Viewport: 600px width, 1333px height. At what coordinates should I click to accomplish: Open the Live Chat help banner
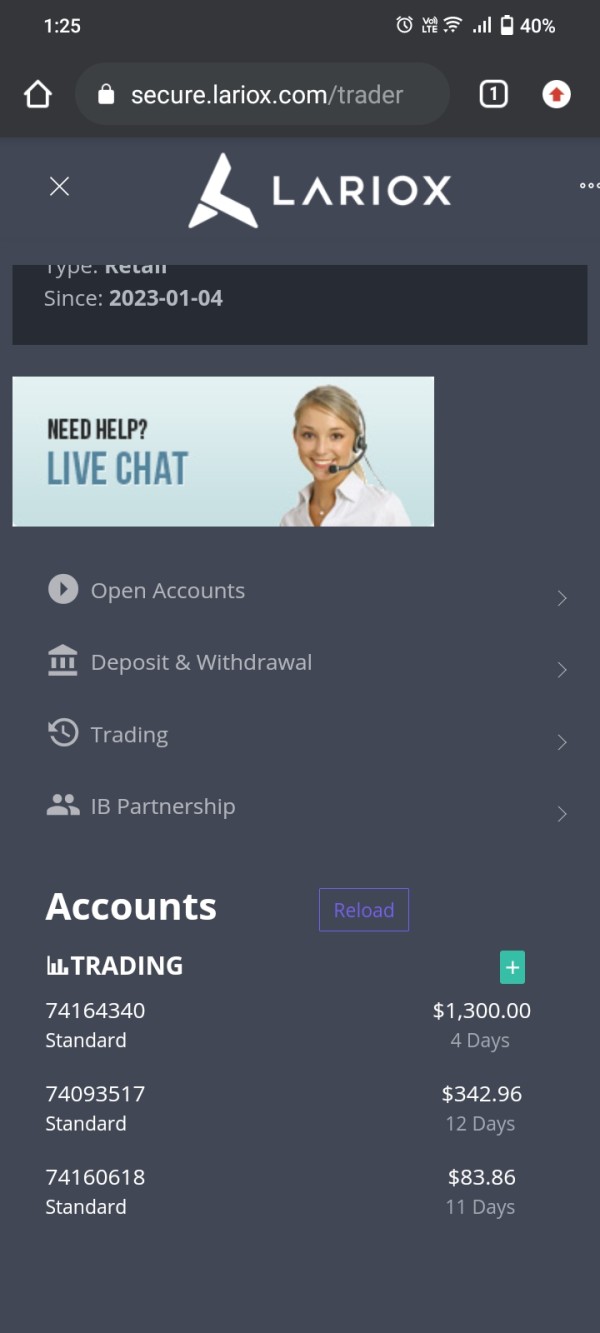(x=223, y=451)
